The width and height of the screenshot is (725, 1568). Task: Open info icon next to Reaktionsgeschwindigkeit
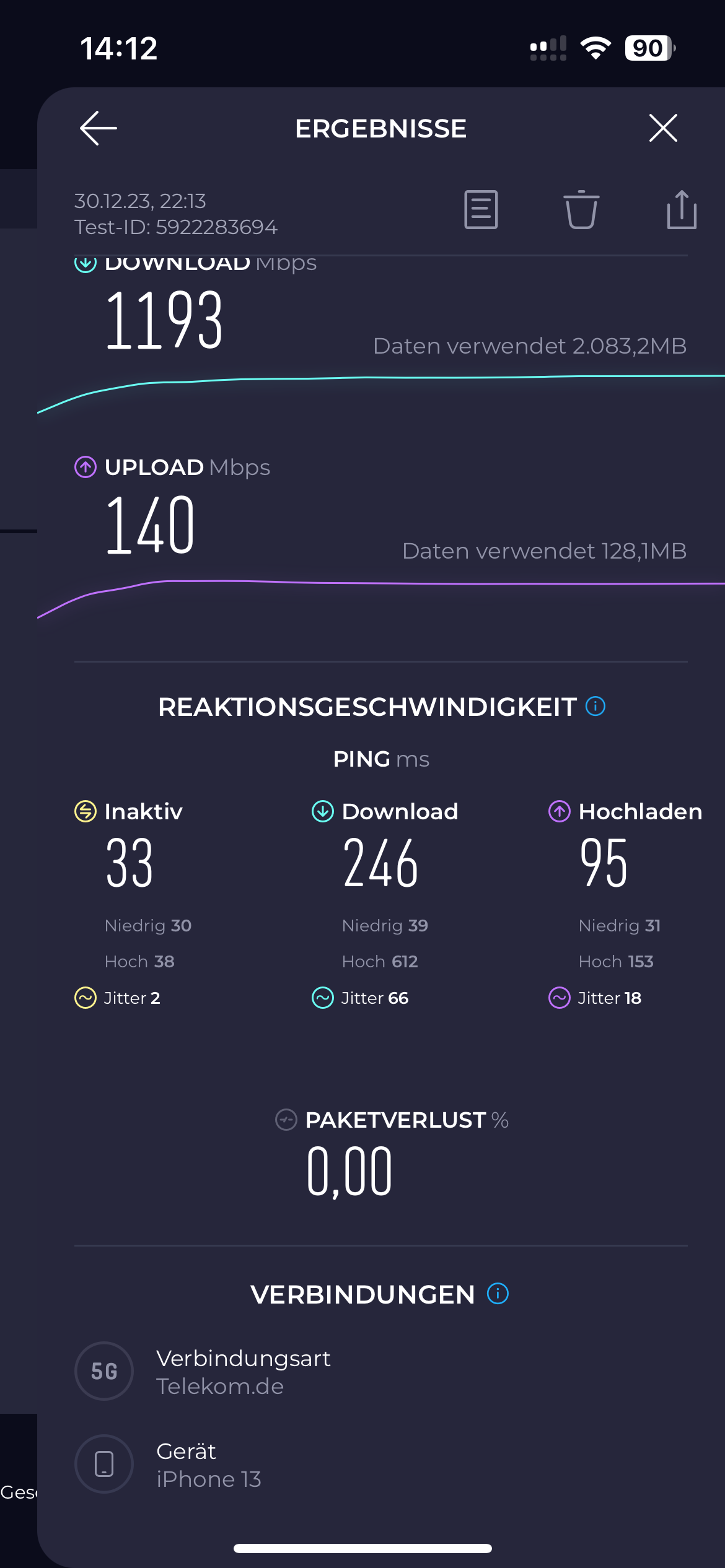tap(595, 706)
